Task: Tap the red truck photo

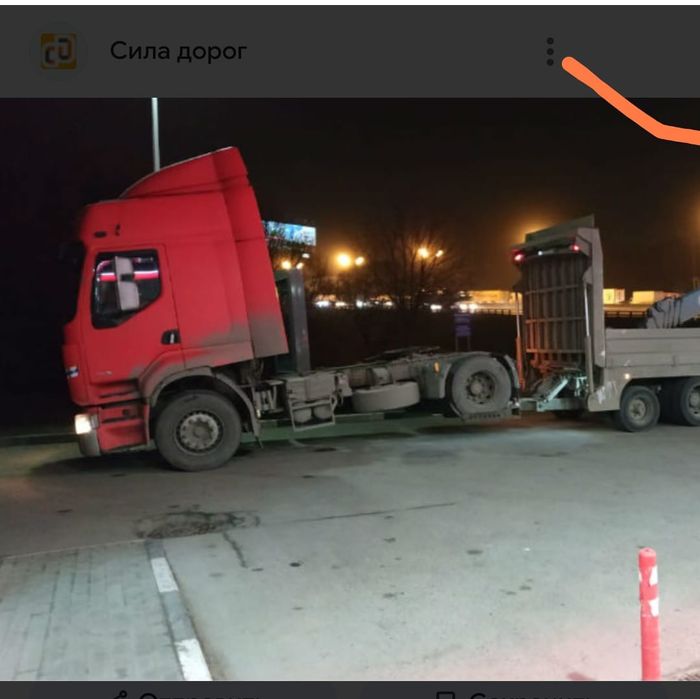Action: pyautogui.click(x=350, y=390)
